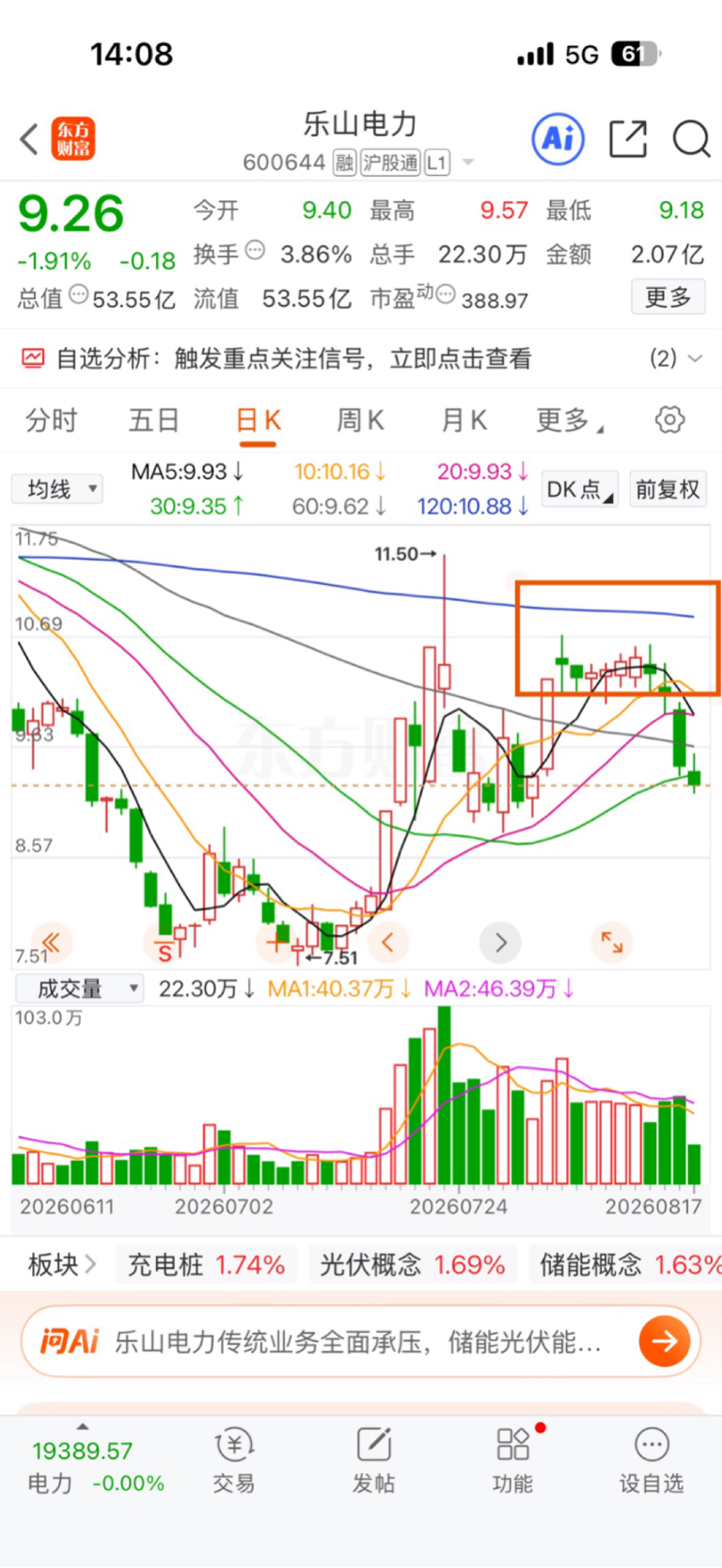Open stock search

click(691, 139)
